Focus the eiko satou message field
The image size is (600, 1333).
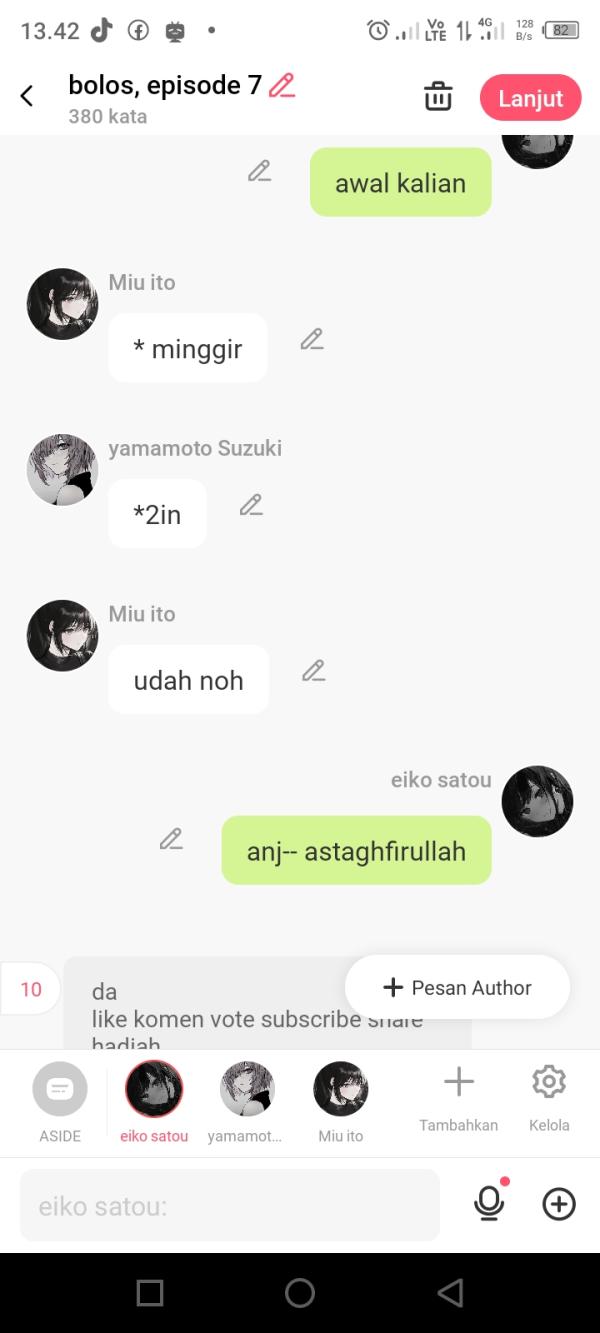[x=230, y=1206]
